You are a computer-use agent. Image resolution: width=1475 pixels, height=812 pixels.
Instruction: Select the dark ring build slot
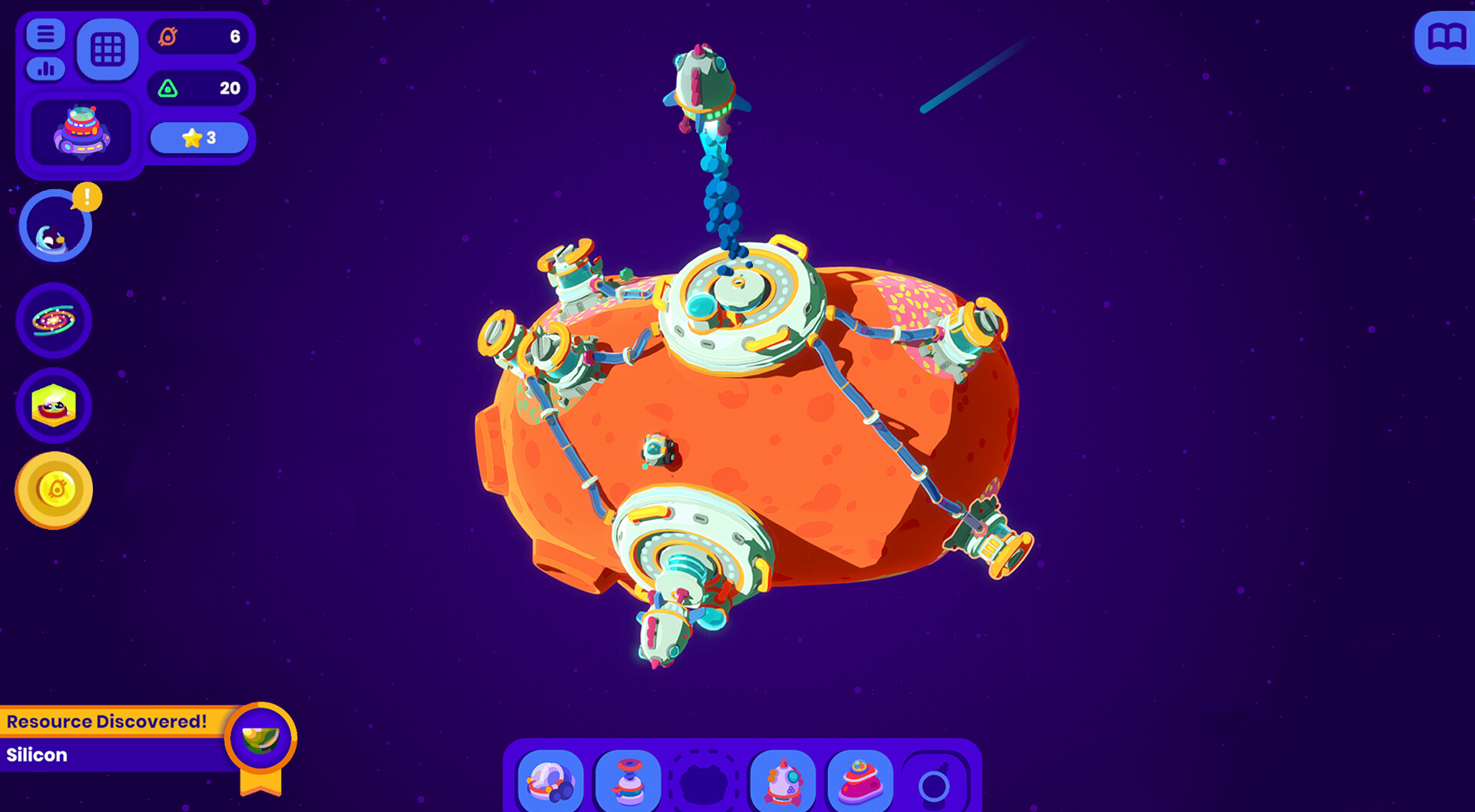[935, 784]
